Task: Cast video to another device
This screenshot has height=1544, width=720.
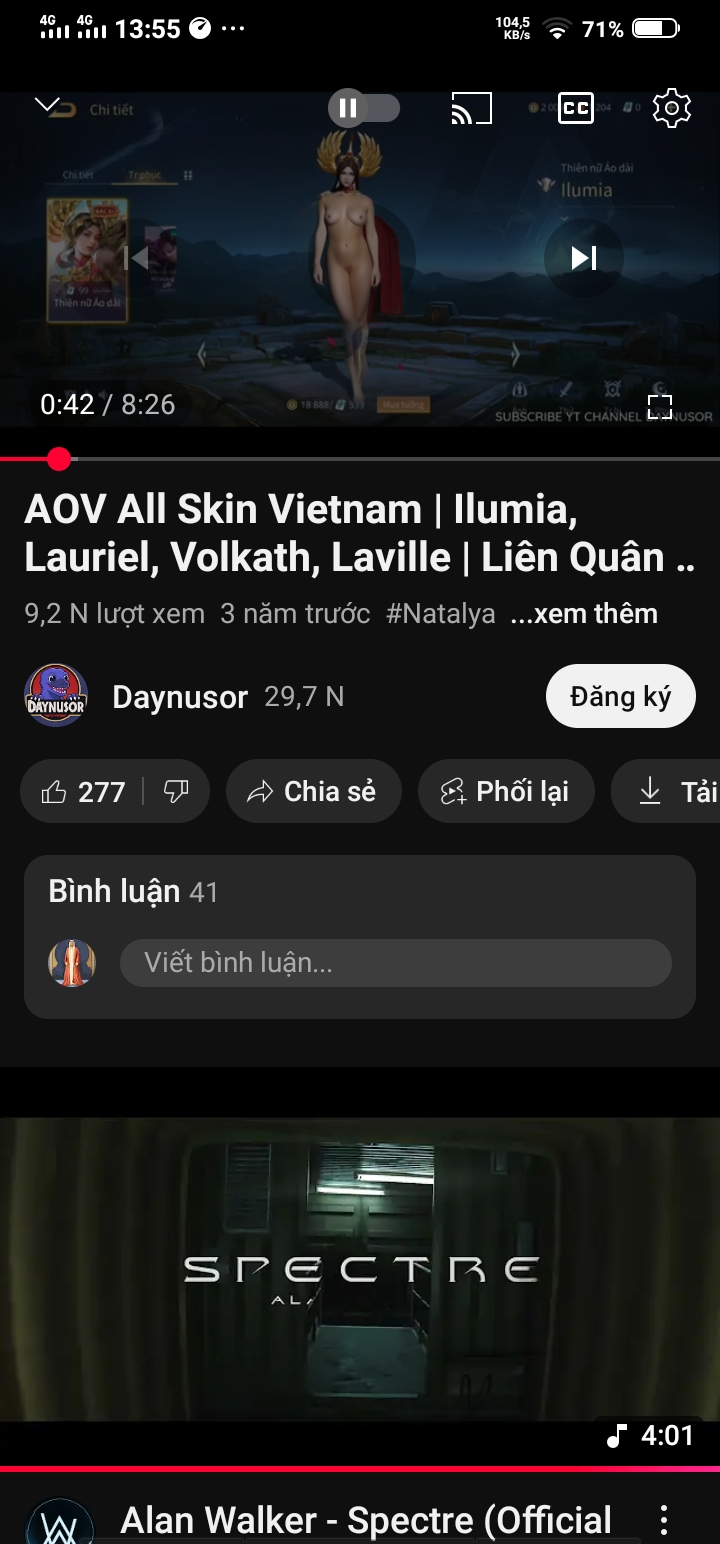Action: click(472, 108)
